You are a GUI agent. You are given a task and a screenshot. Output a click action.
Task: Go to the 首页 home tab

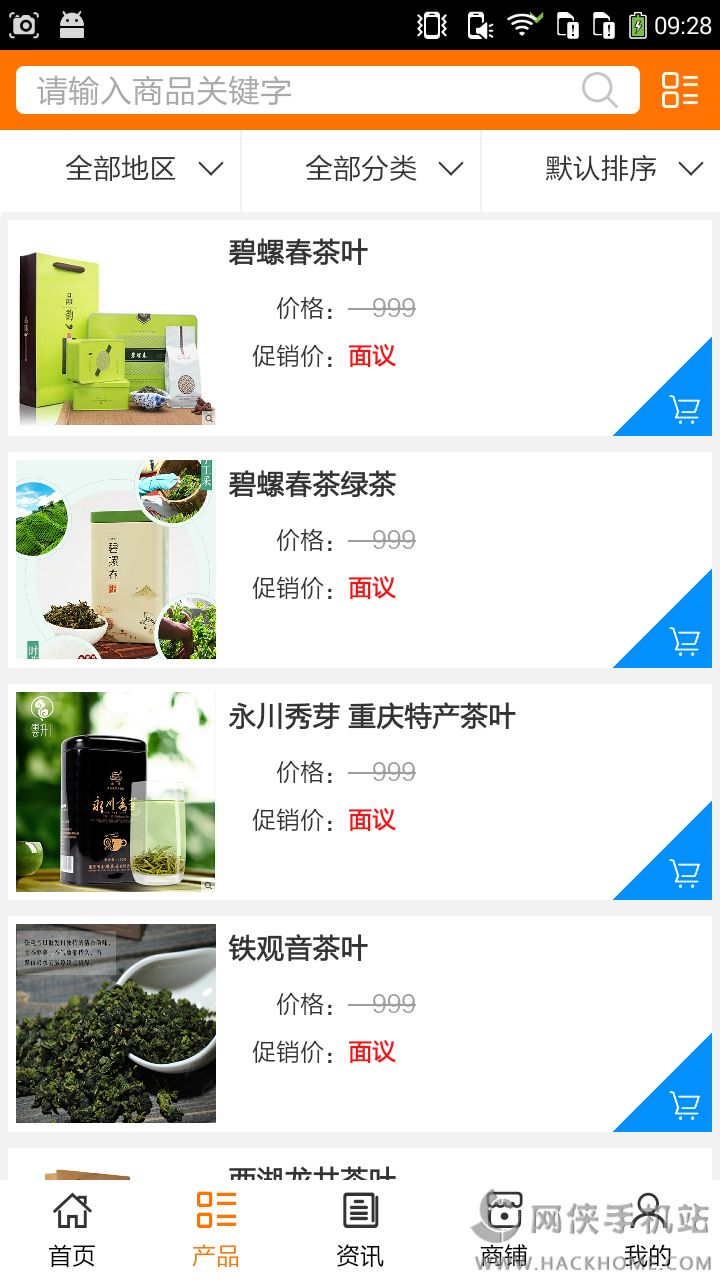tap(72, 1230)
